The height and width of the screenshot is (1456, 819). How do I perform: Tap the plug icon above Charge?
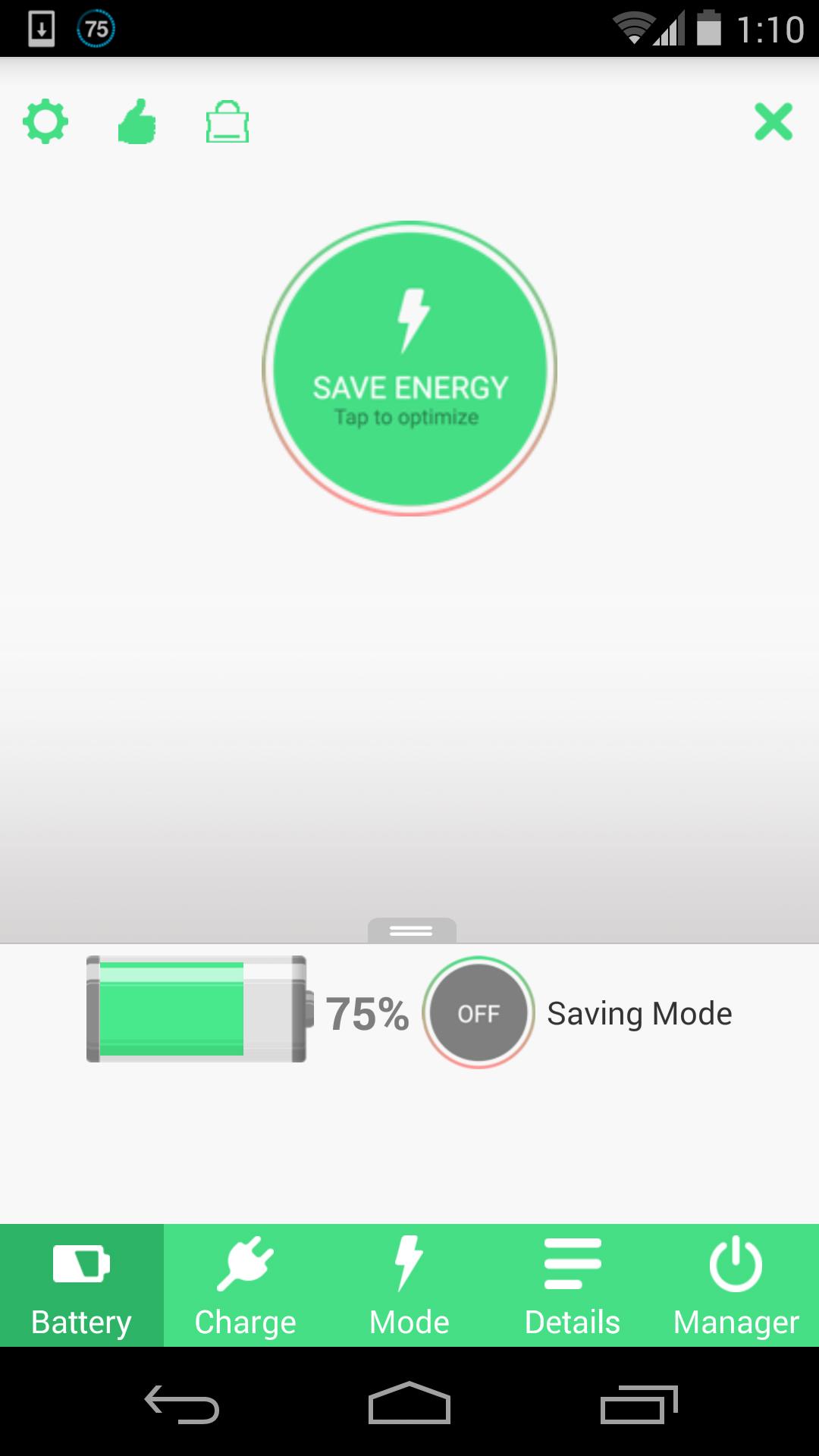tap(244, 1263)
